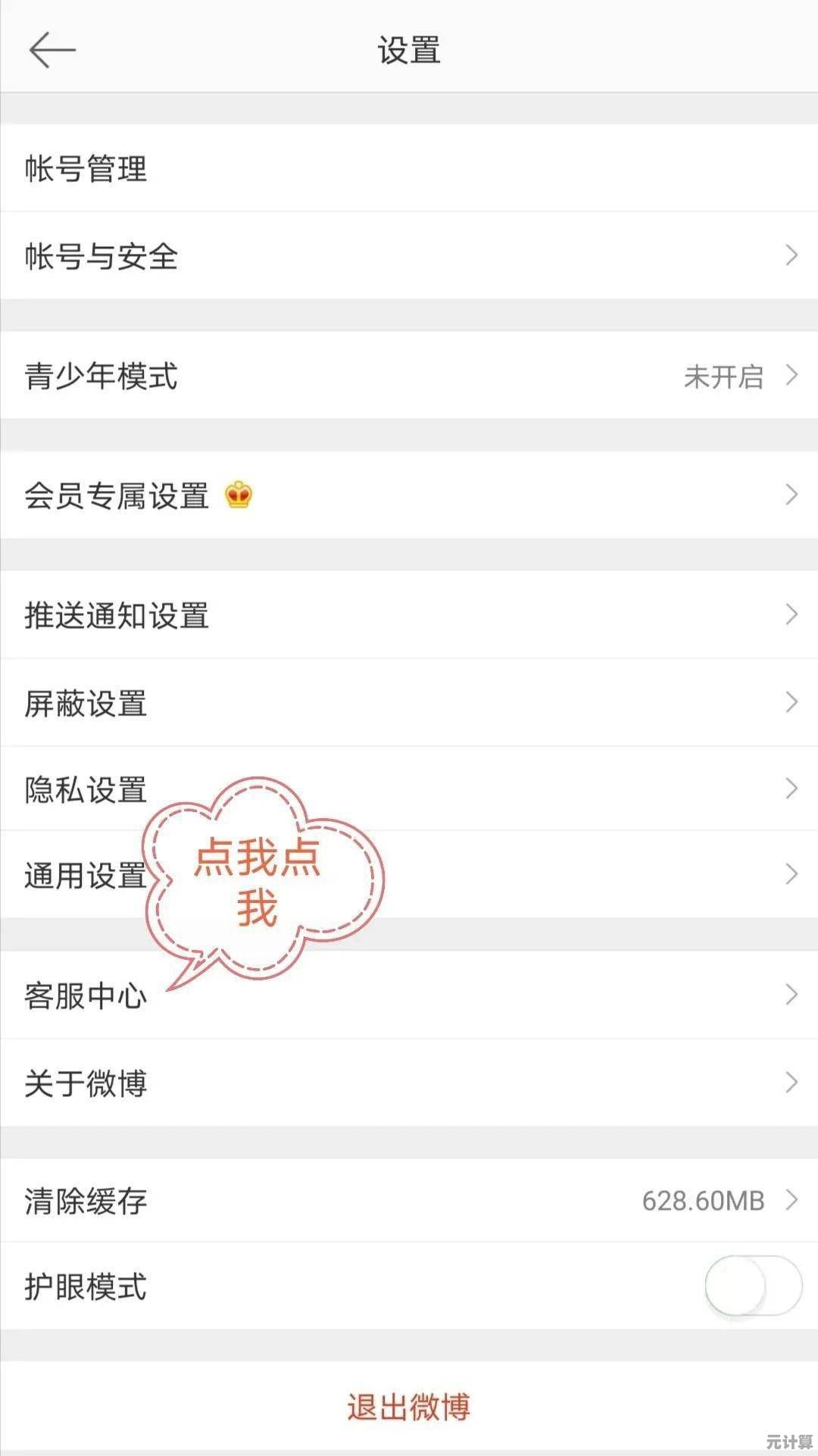
Task: Open 屏蔽设置 block settings
Action: pos(86,703)
